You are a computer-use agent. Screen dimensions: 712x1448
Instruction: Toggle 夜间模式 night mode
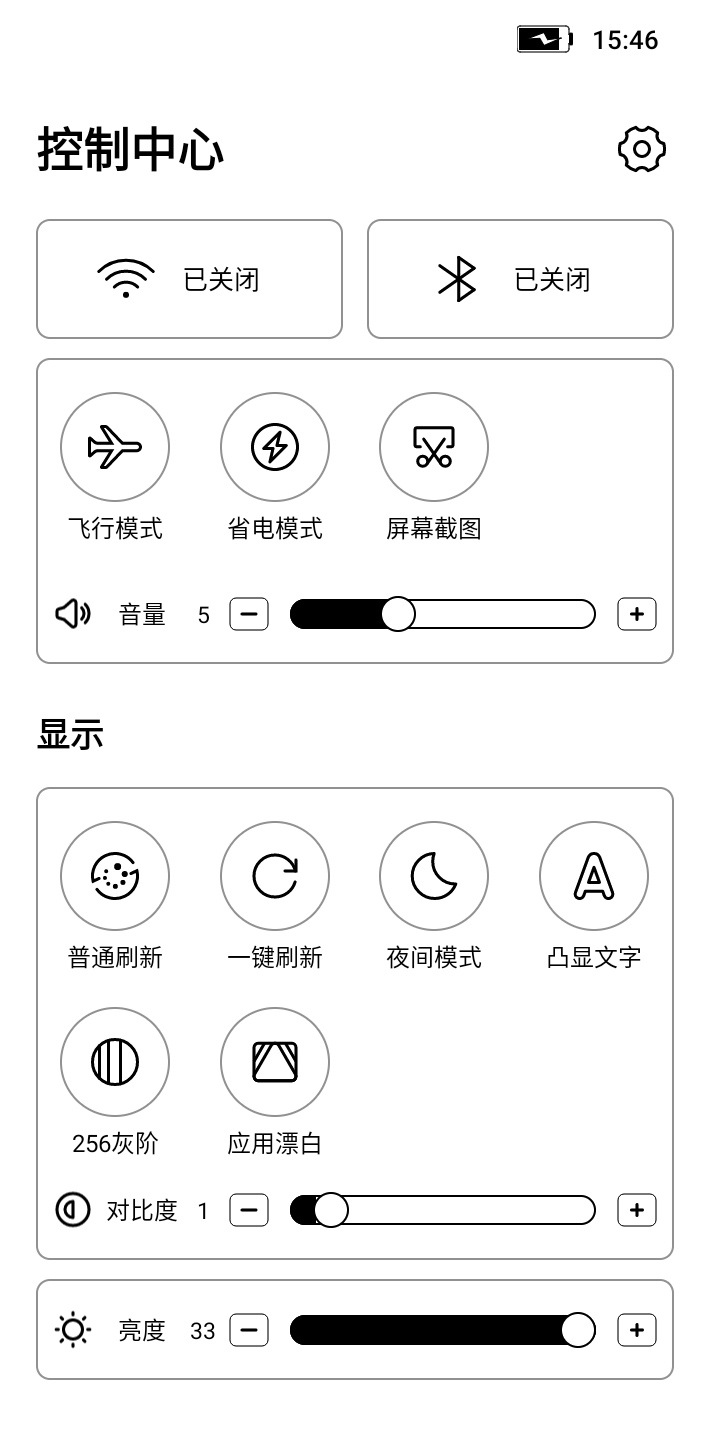tap(434, 877)
